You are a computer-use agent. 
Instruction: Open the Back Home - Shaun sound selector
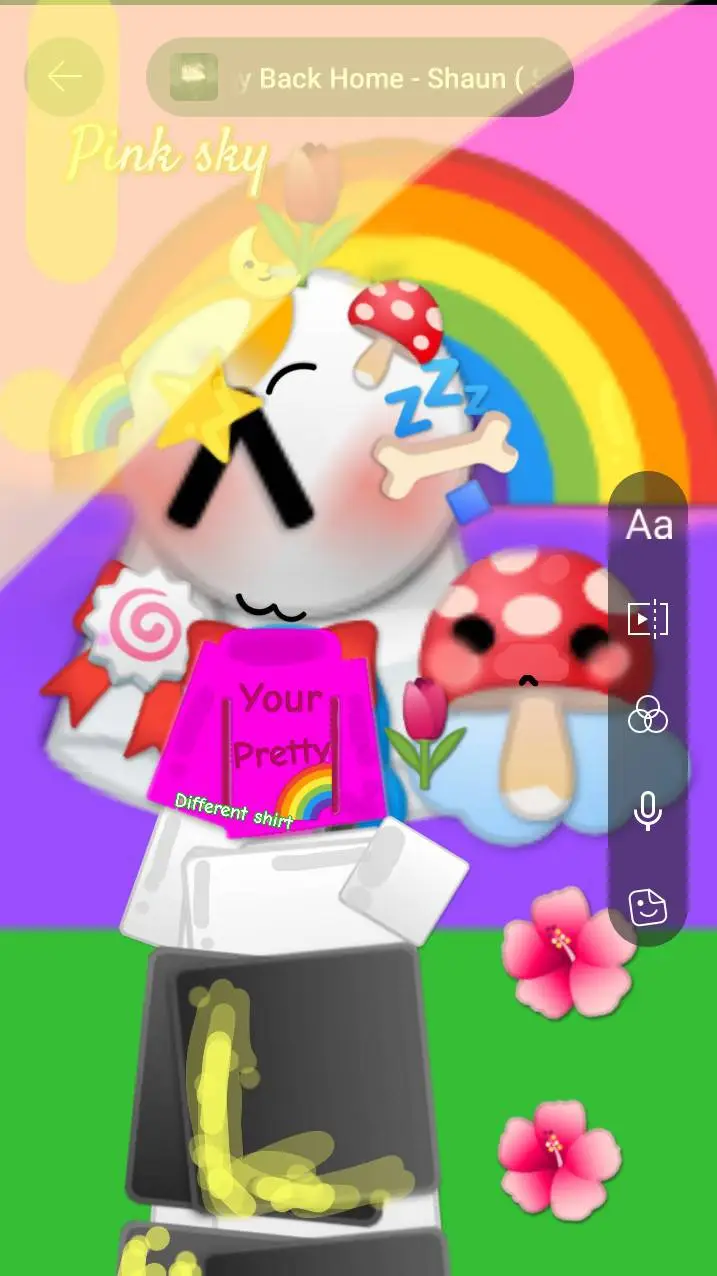360,78
